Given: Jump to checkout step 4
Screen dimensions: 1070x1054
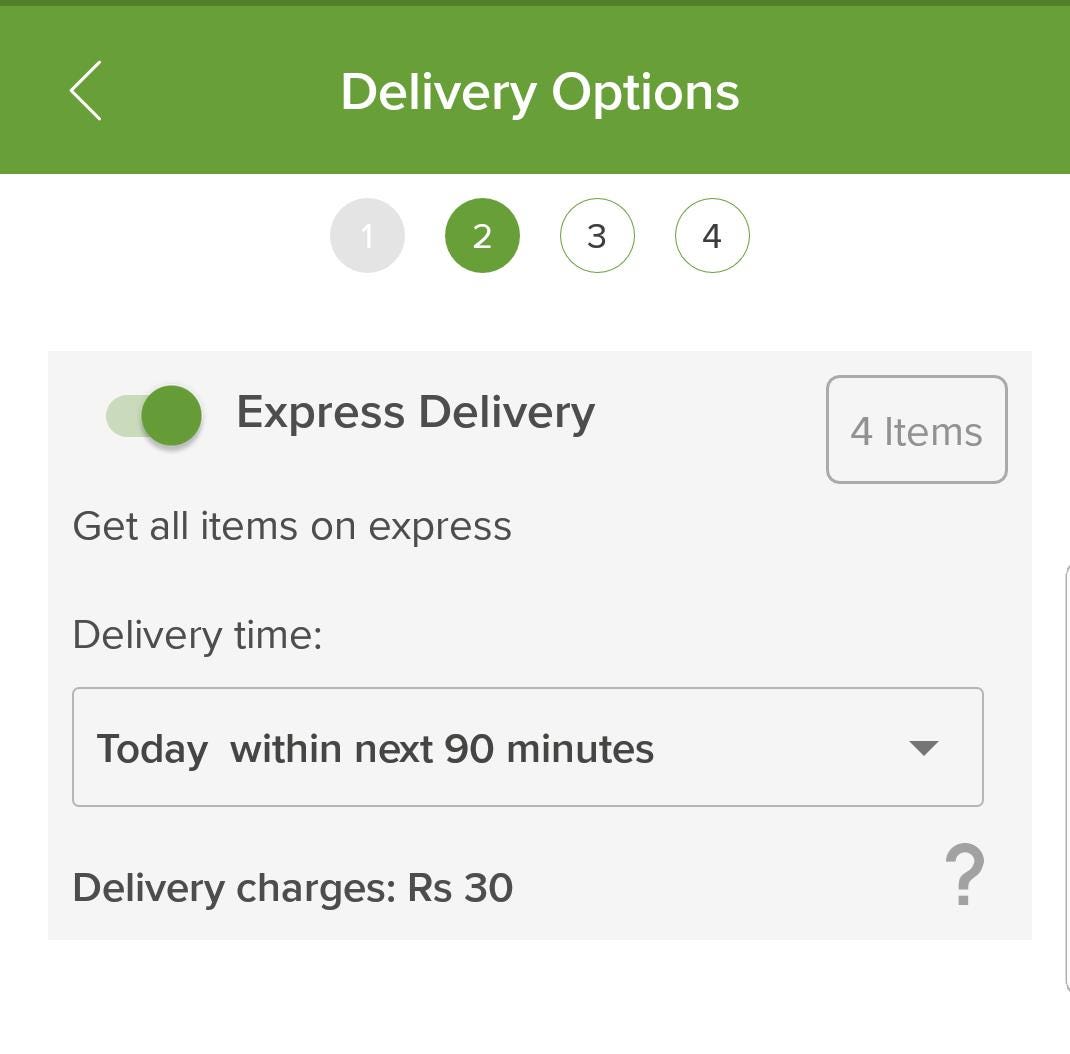Looking at the screenshot, I should (712, 236).
